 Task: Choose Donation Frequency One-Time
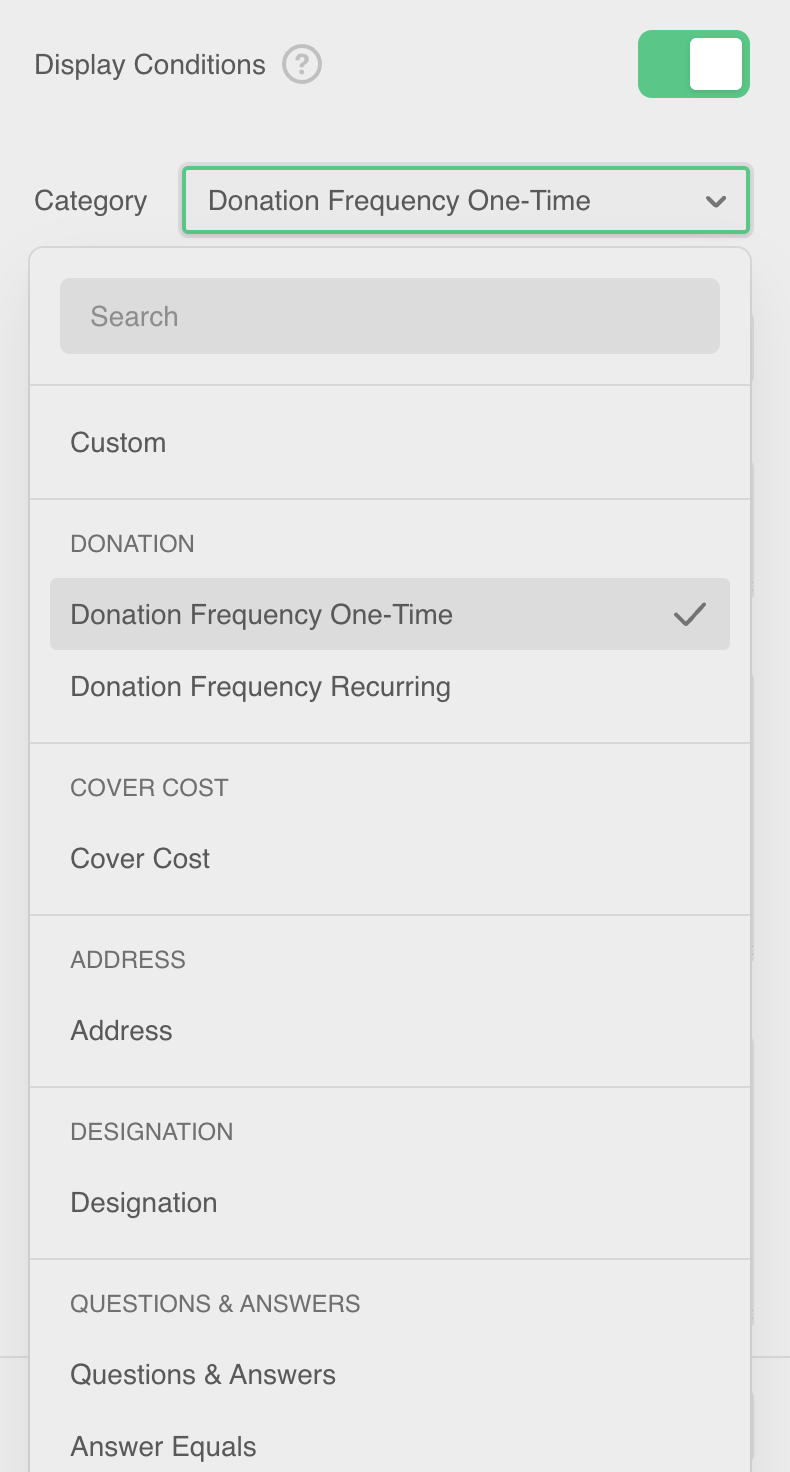tap(262, 614)
